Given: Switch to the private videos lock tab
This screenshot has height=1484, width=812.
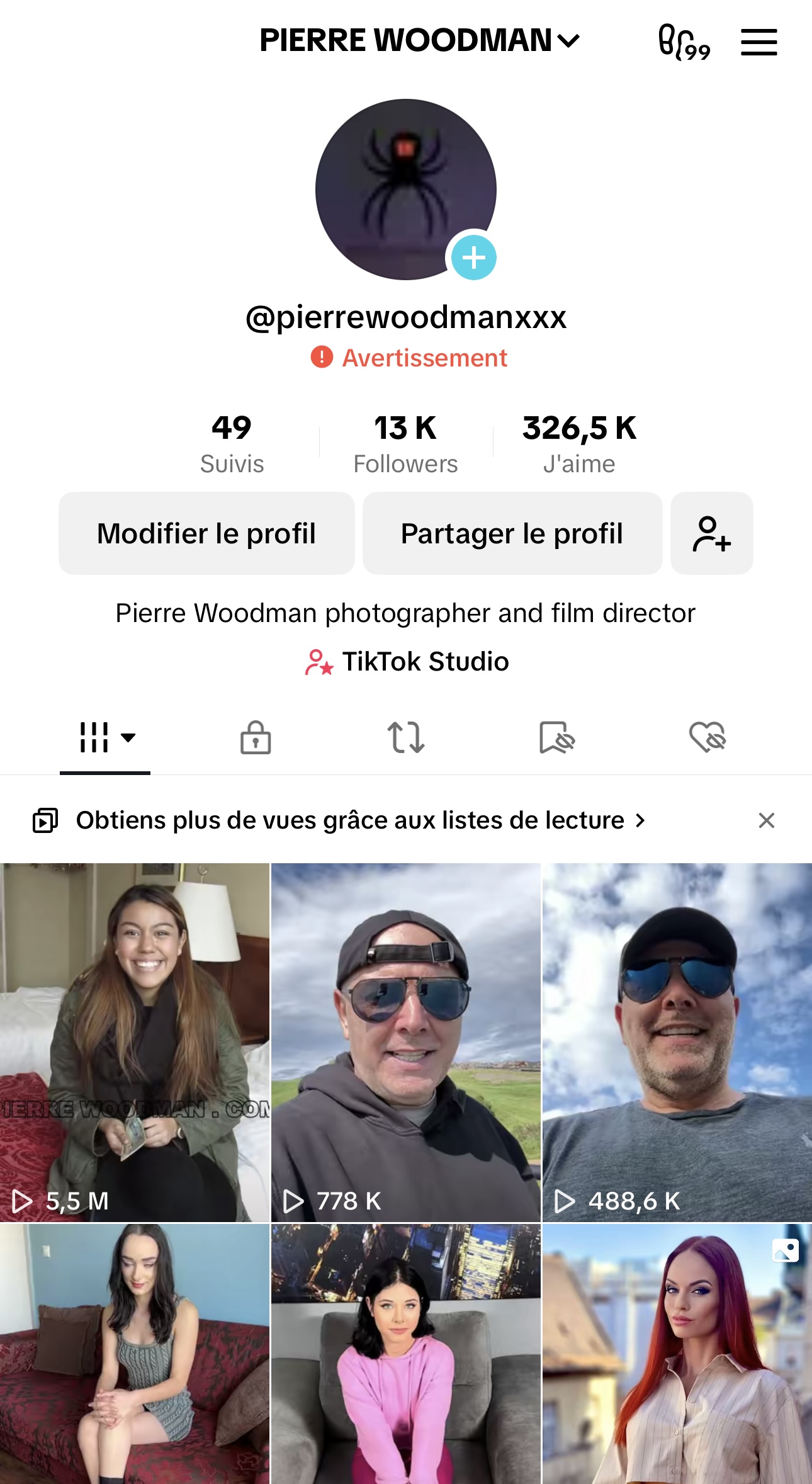Looking at the screenshot, I should [256, 737].
